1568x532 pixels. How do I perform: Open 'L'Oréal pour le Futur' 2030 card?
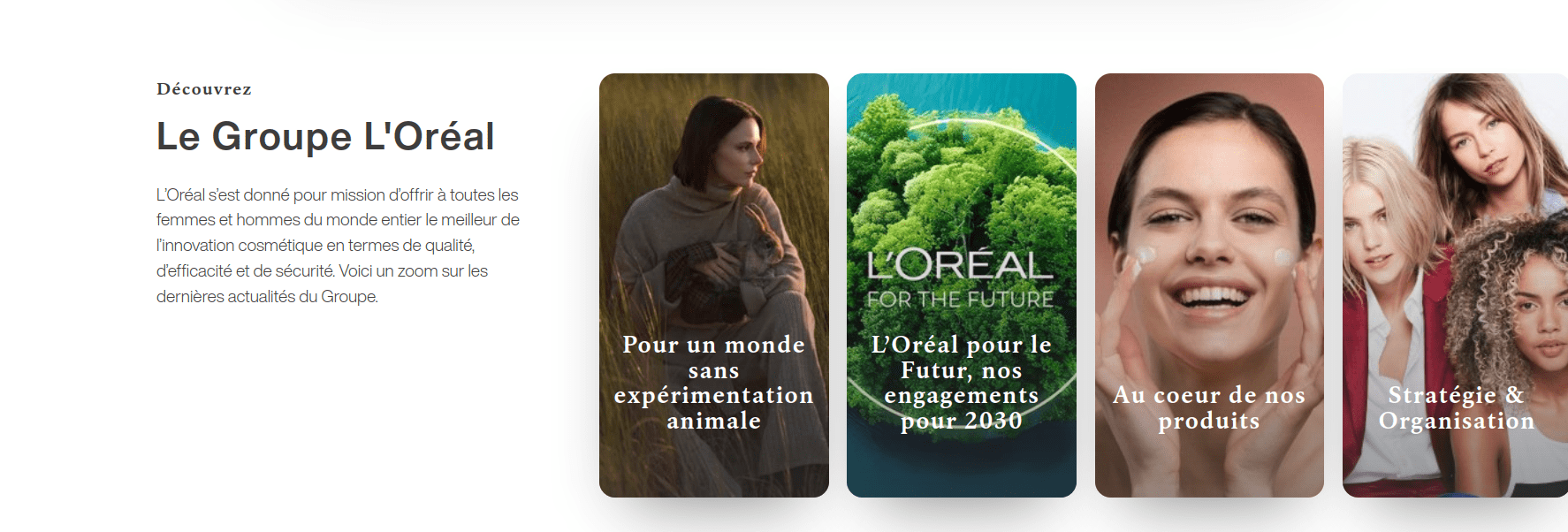click(961, 285)
